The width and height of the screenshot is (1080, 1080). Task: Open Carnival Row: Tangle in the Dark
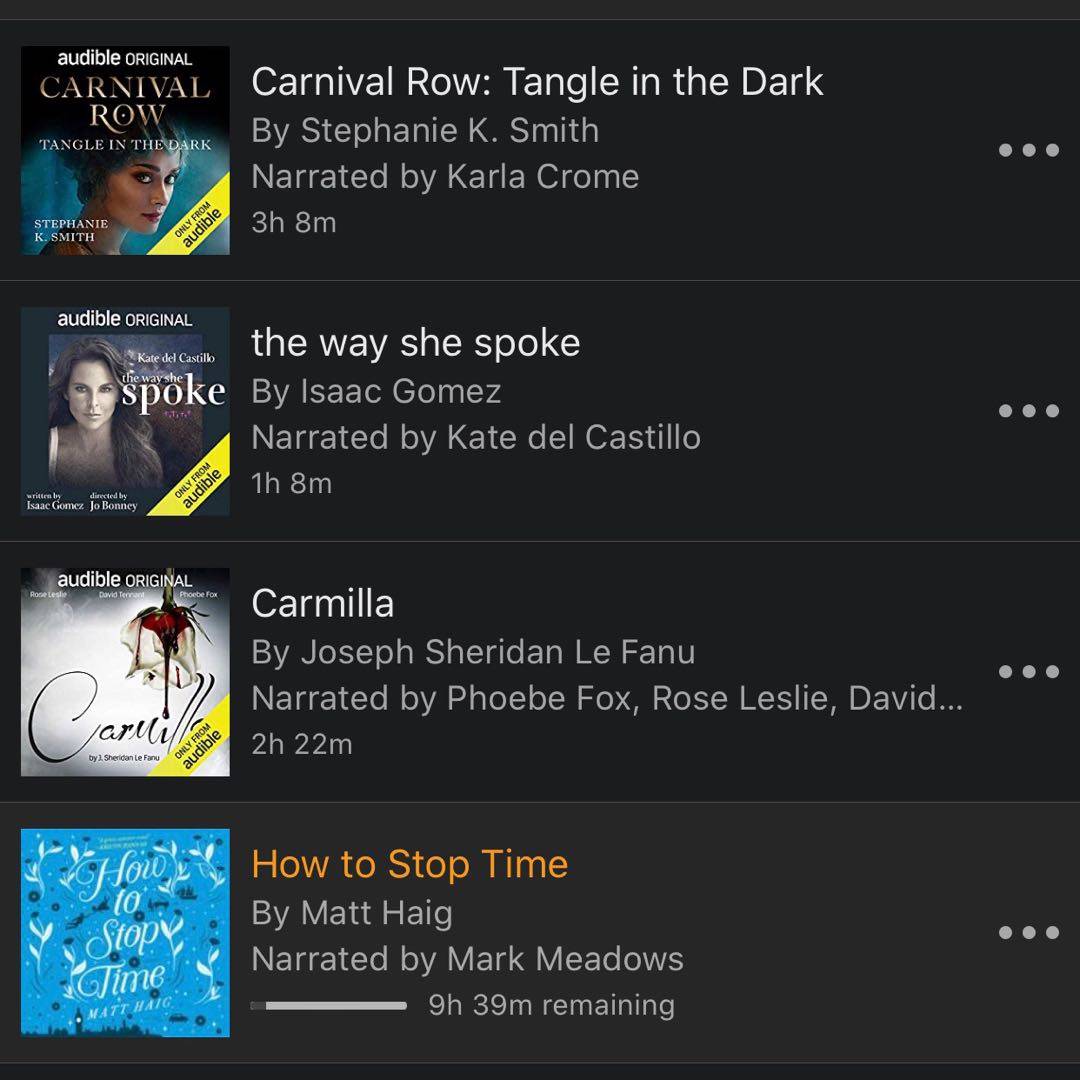(x=537, y=82)
